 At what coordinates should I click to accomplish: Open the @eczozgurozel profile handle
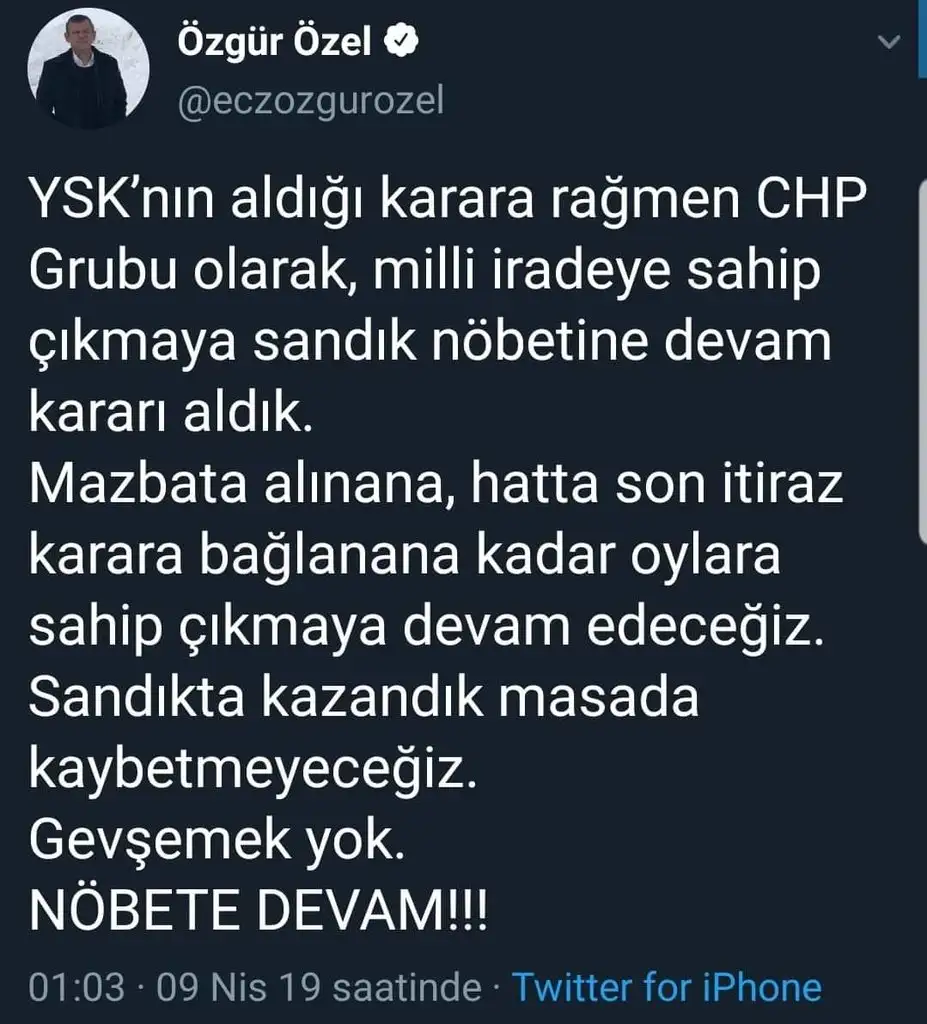tap(309, 101)
